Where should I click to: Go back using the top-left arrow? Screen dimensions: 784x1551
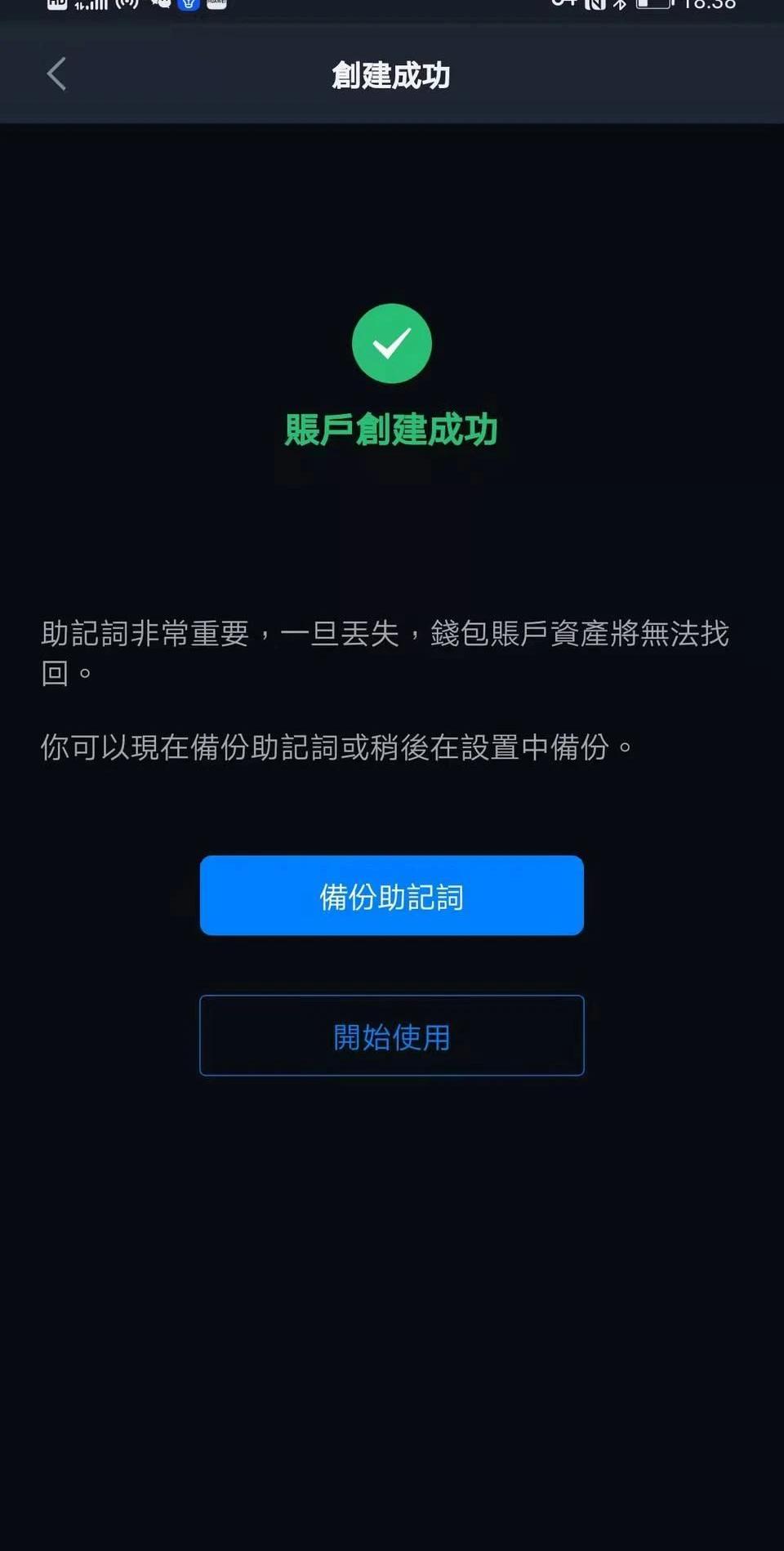pos(56,74)
